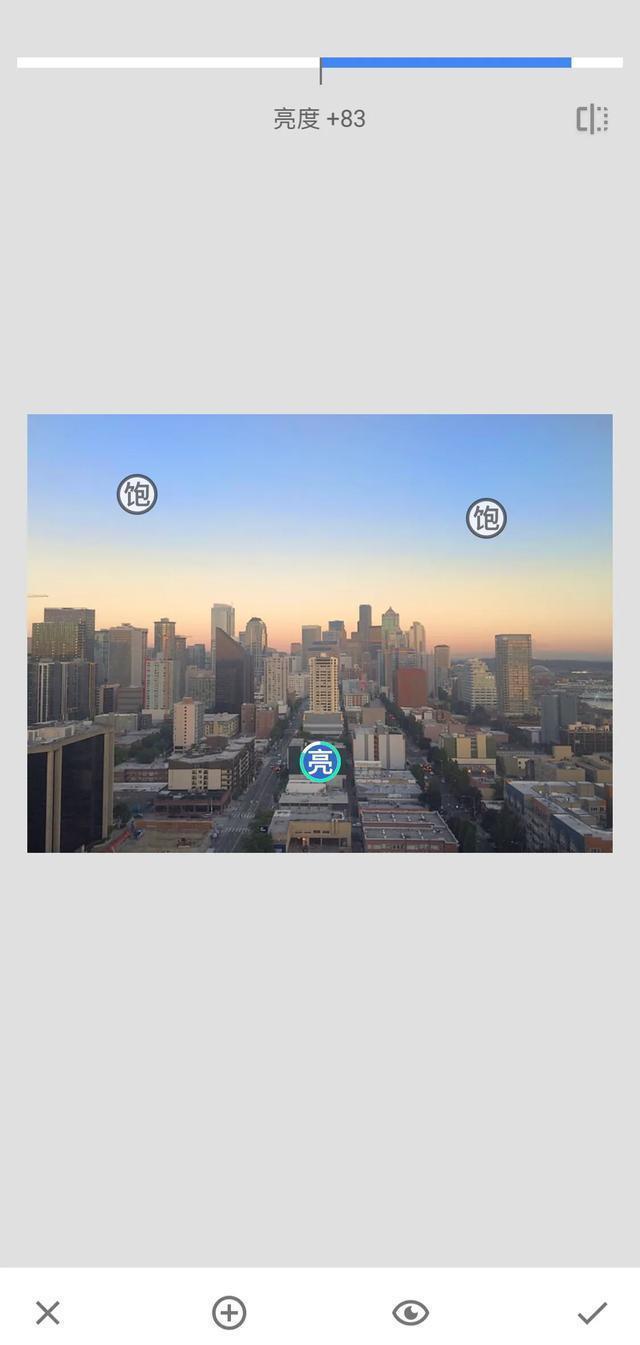Tap the brightness slider bar at the top
Viewport: 640px width, 1345px height.
coord(445,63)
